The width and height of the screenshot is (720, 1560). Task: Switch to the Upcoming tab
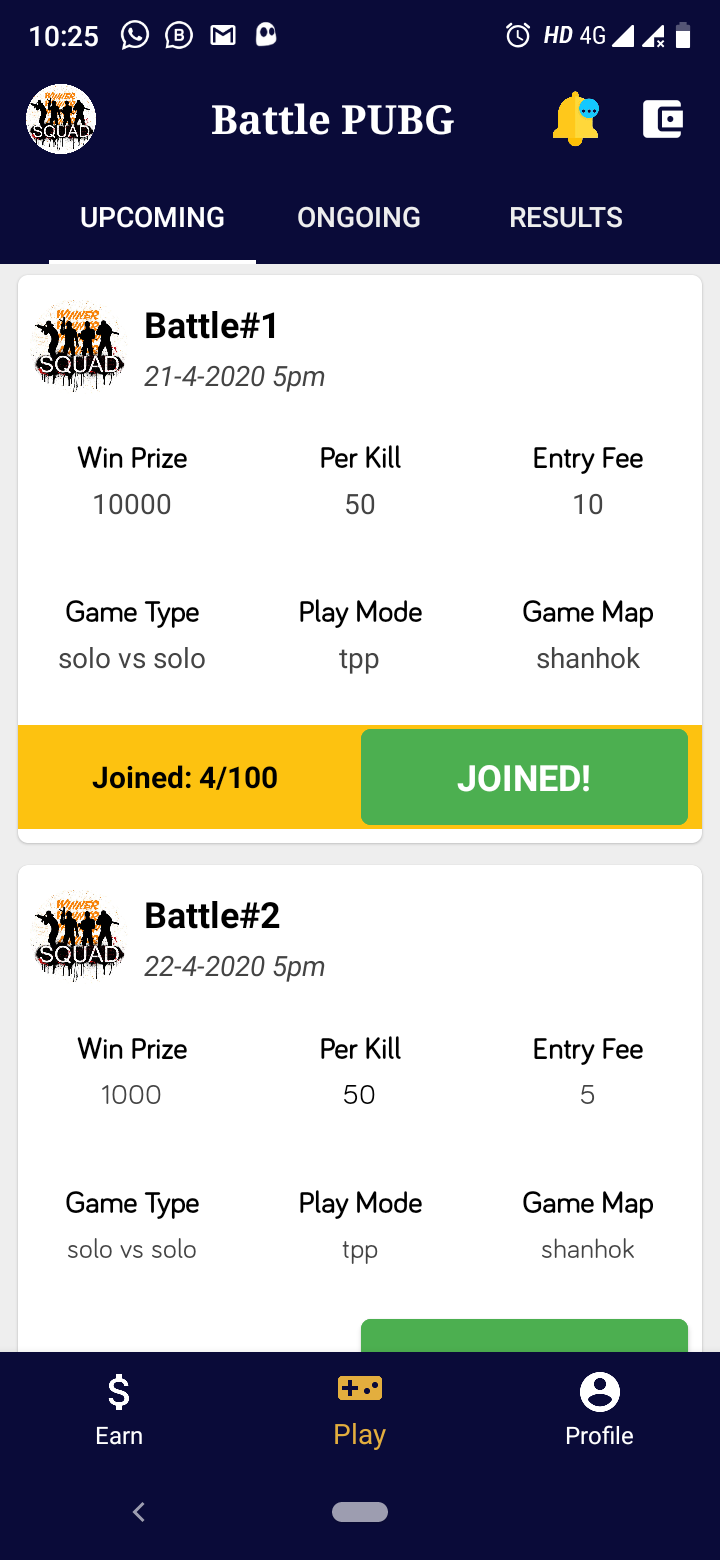(152, 218)
